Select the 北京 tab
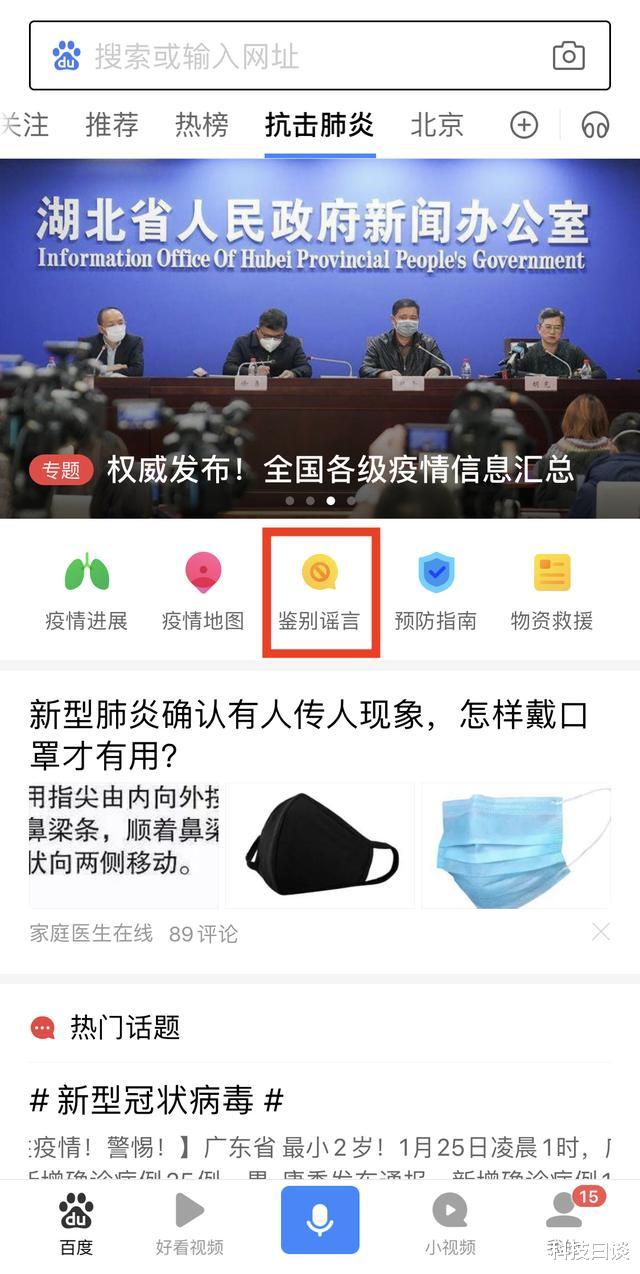Image resolution: width=640 pixels, height=1274 pixels. 437,125
